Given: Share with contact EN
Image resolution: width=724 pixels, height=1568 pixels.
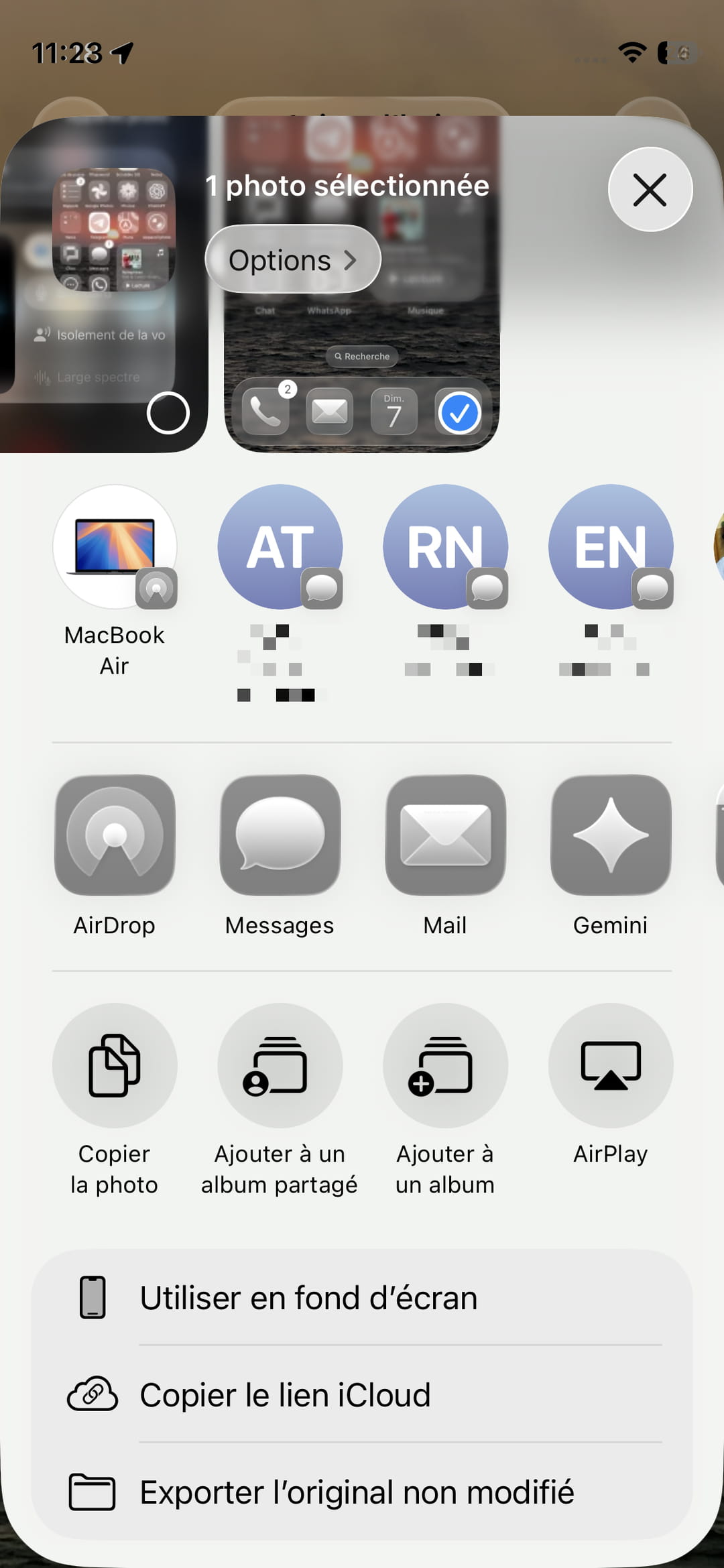Looking at the screenshot, I should pos(610,547).
